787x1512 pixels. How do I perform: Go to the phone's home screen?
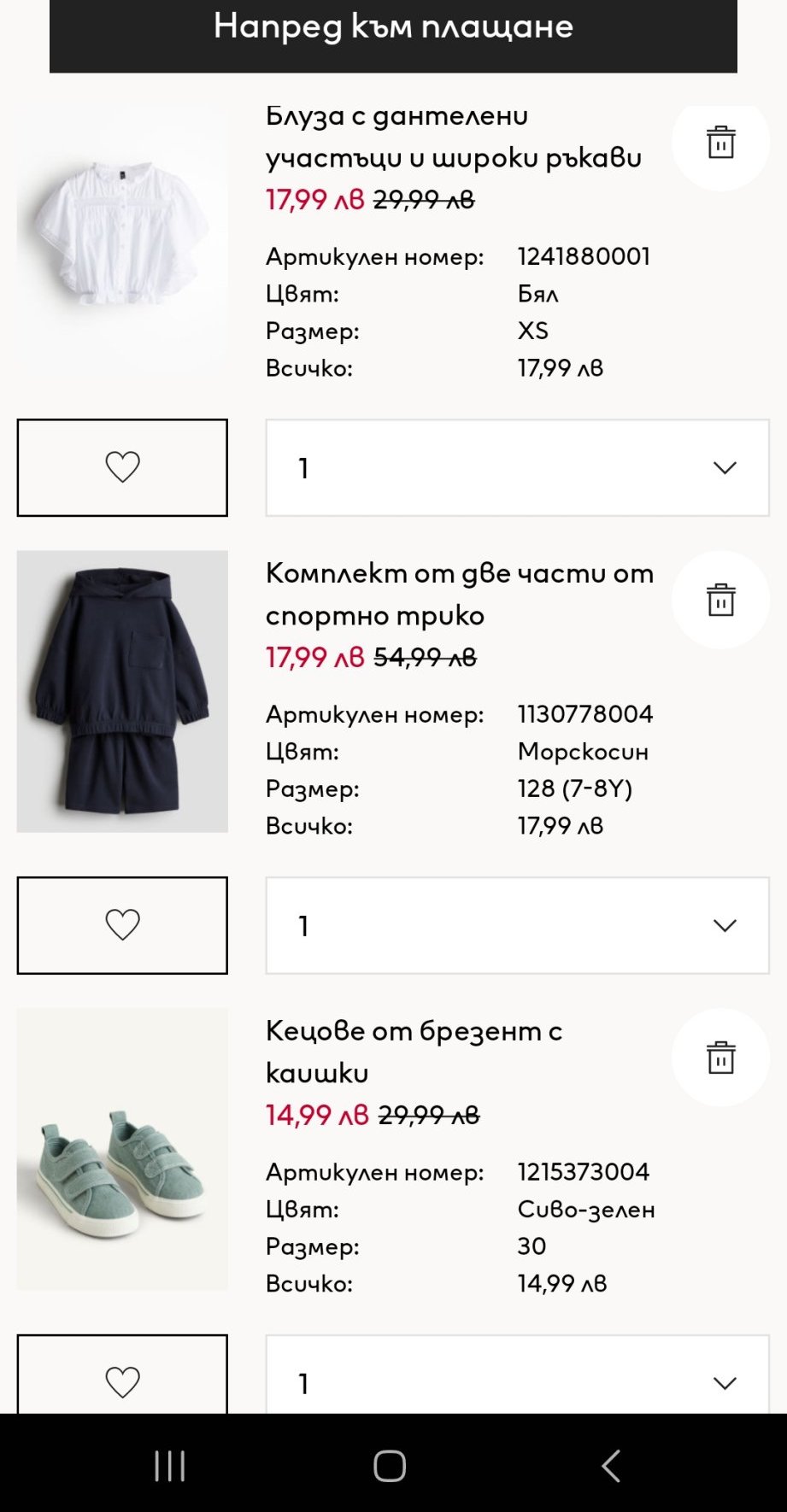coord(390,1466)
